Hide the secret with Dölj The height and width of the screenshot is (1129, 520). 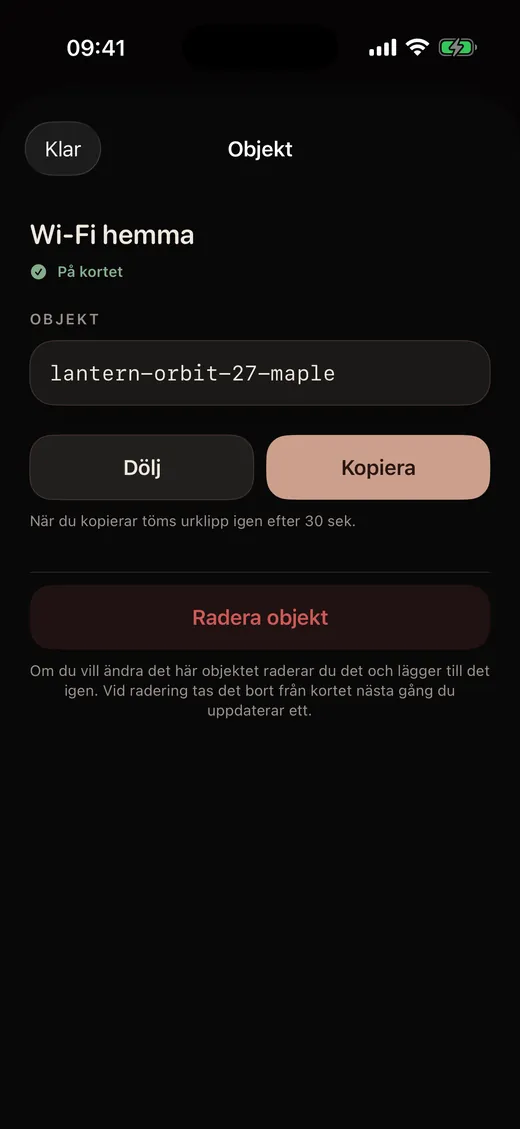(x=142, y=467)
